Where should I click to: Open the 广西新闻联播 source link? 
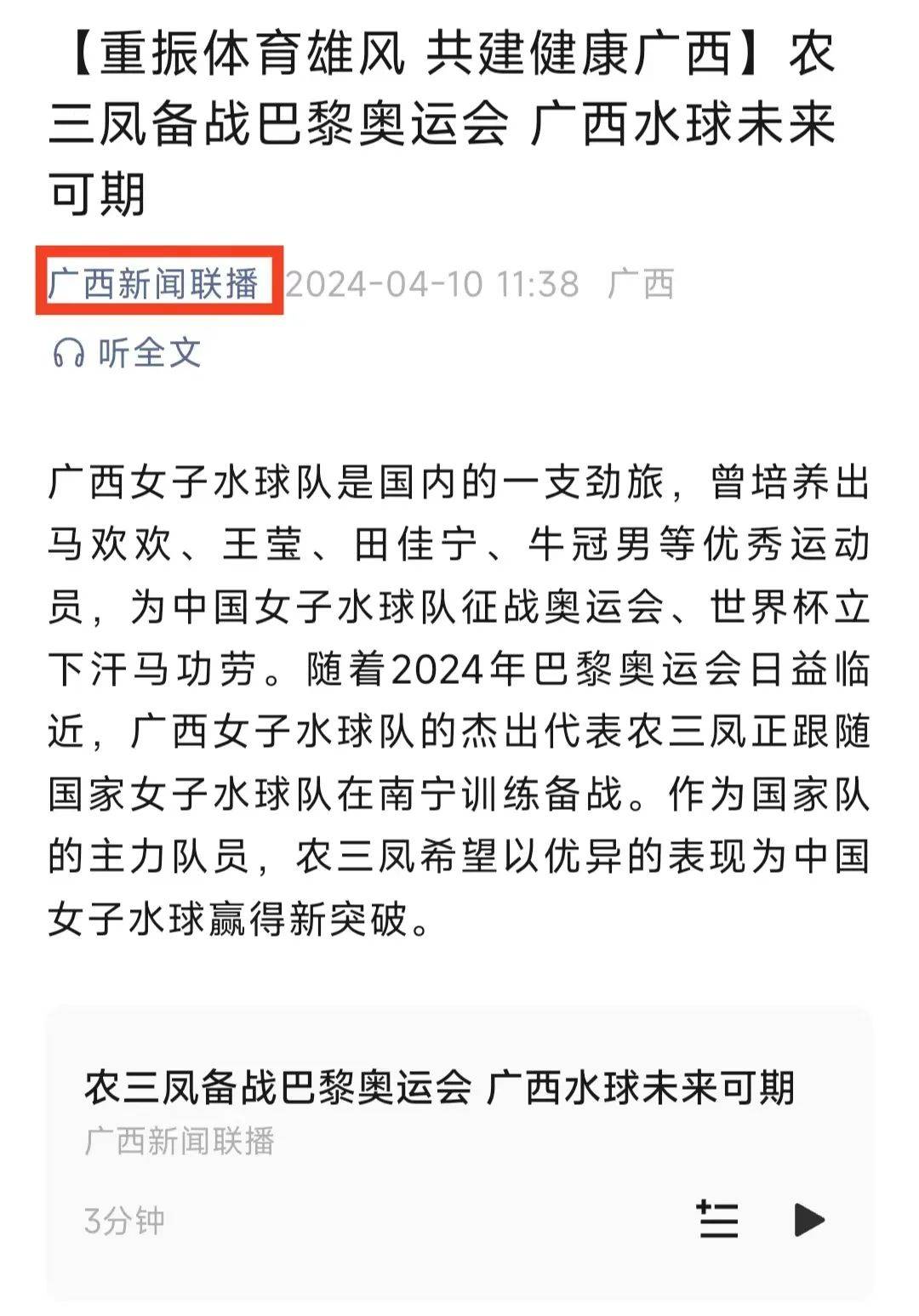pyautogui.click(x=154, y=283)
